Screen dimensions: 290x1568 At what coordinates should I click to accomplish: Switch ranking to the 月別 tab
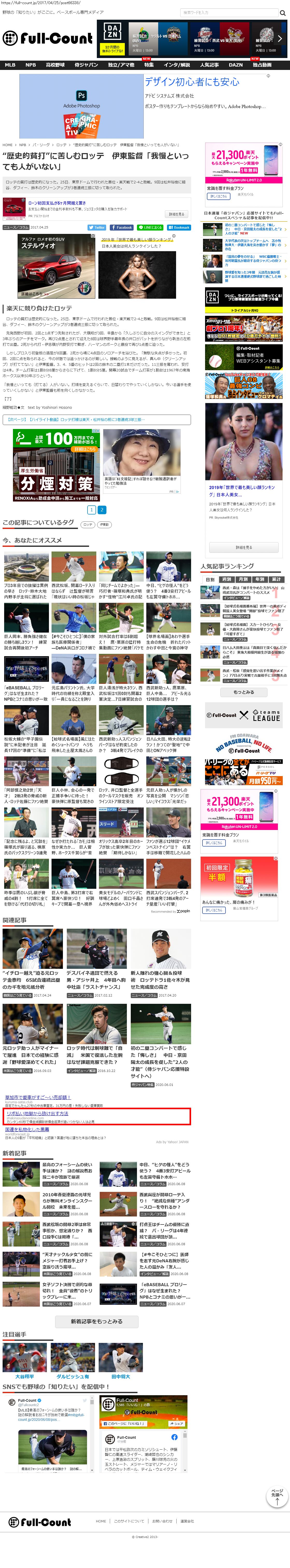click(243, 580)
